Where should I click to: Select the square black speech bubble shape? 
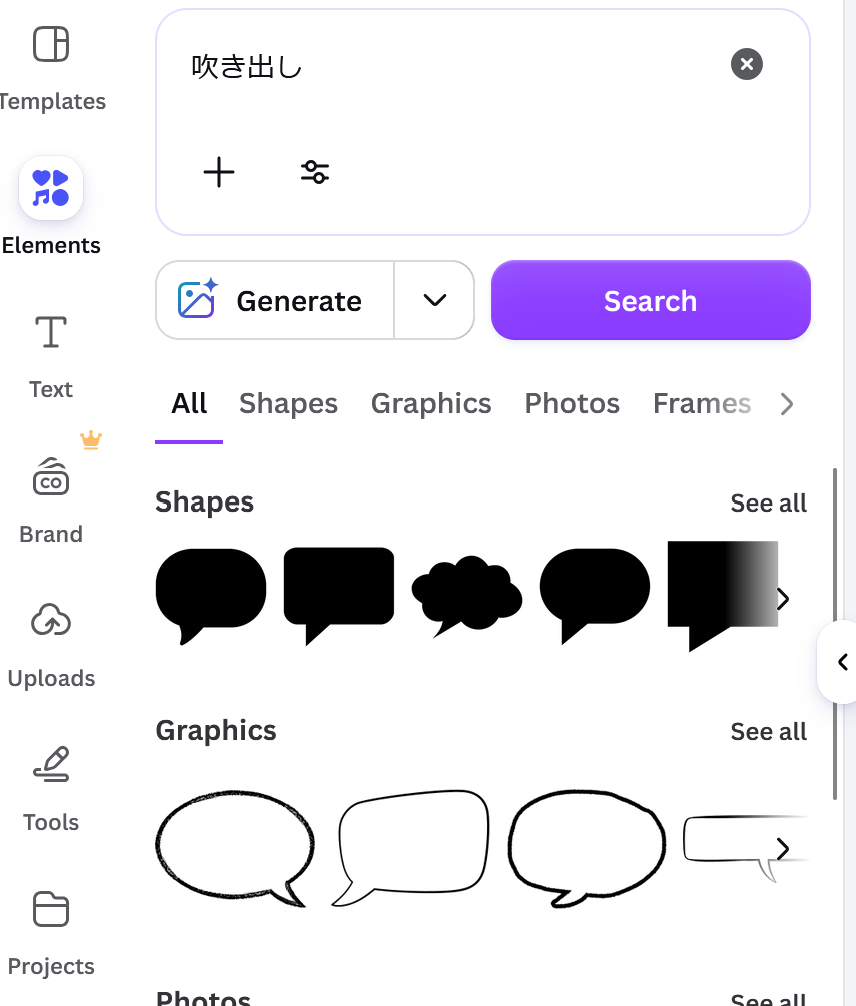click(x=339, y=596)
